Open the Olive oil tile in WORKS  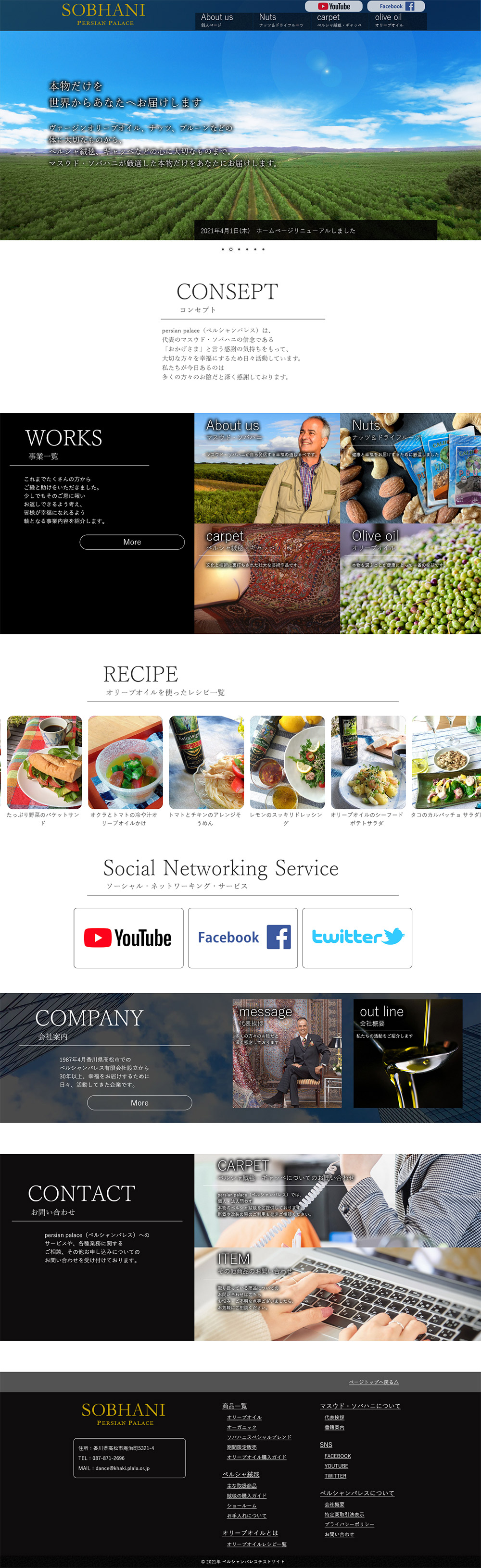tap(410, 578)
